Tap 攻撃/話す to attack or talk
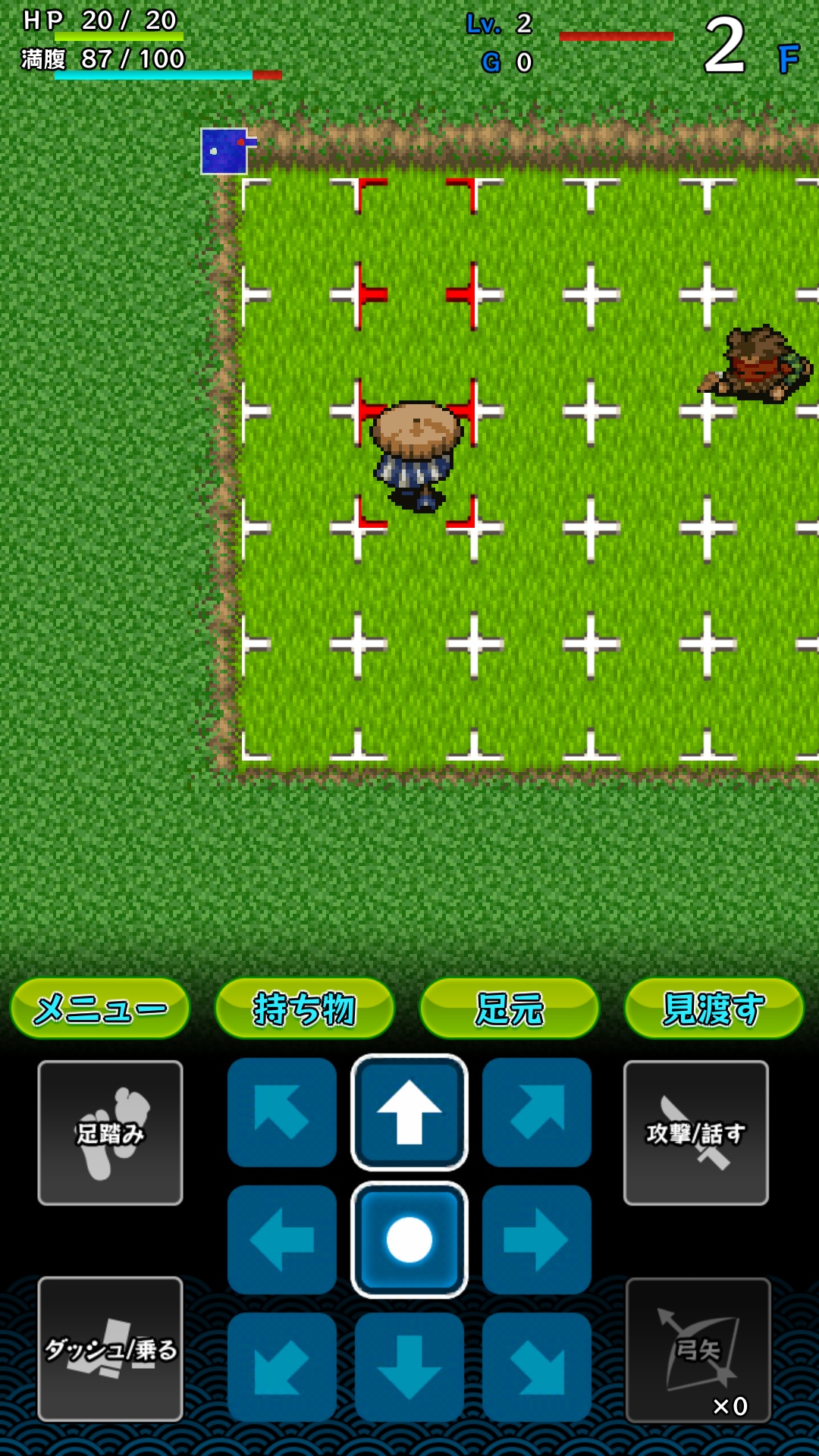 pyautogui.click(x=695, y=1133)
